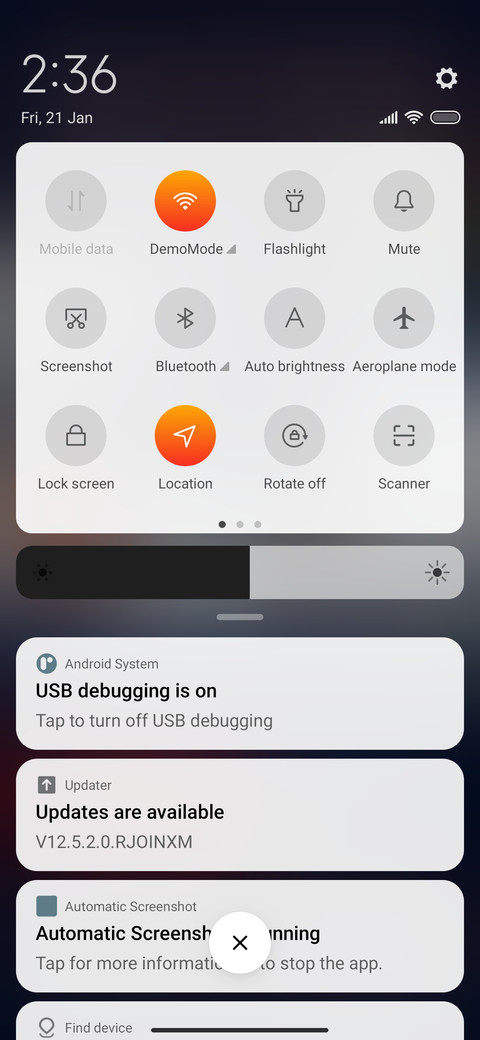Open the USB debugging is on notification
The image size is (480, 1040).
[240, 694]
